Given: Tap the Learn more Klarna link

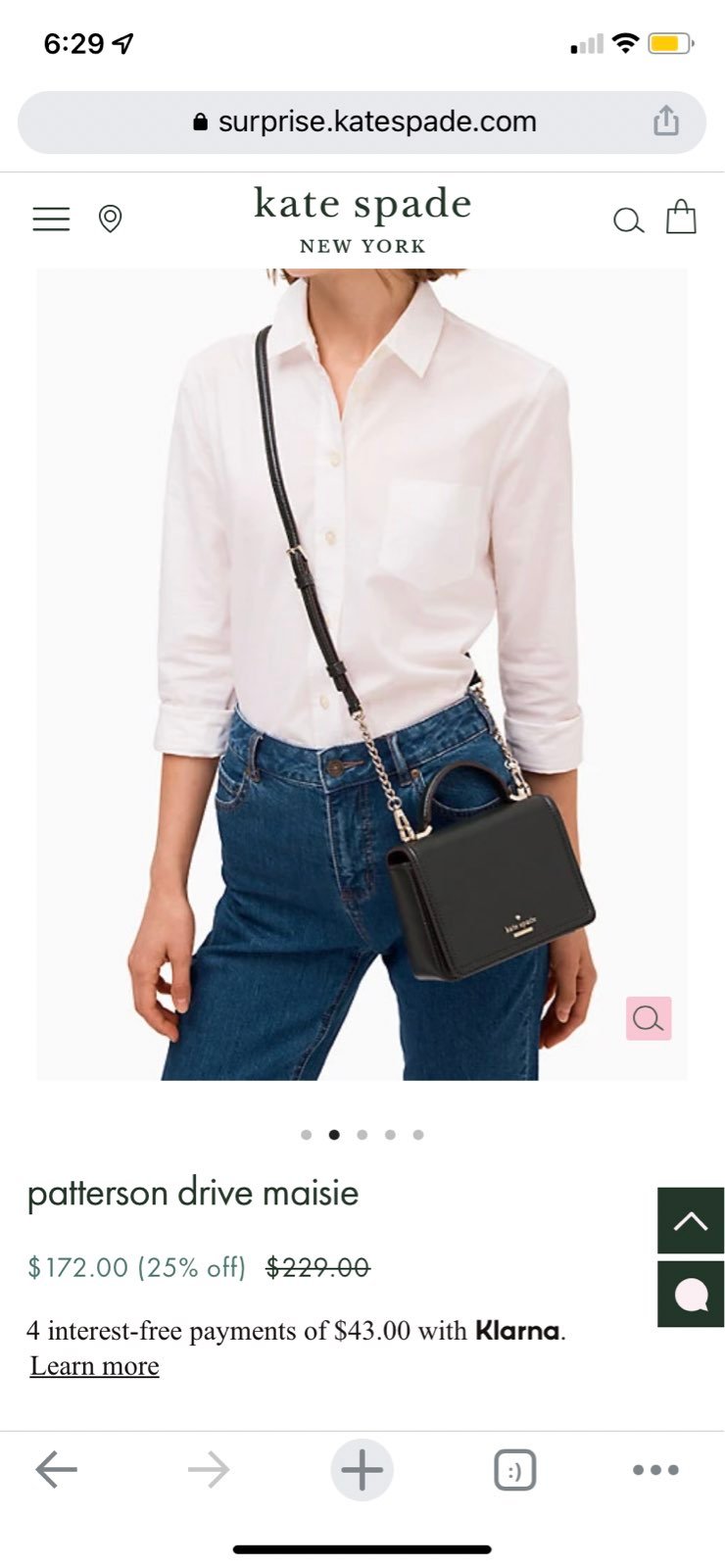Looking at the screenshot, I should tap(94, 1365).
